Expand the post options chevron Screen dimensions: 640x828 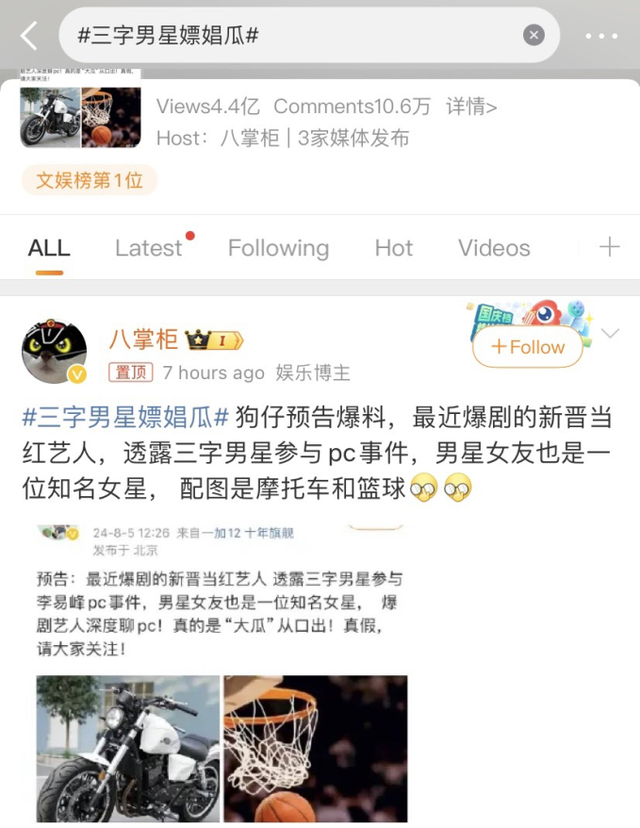point(610,334)
